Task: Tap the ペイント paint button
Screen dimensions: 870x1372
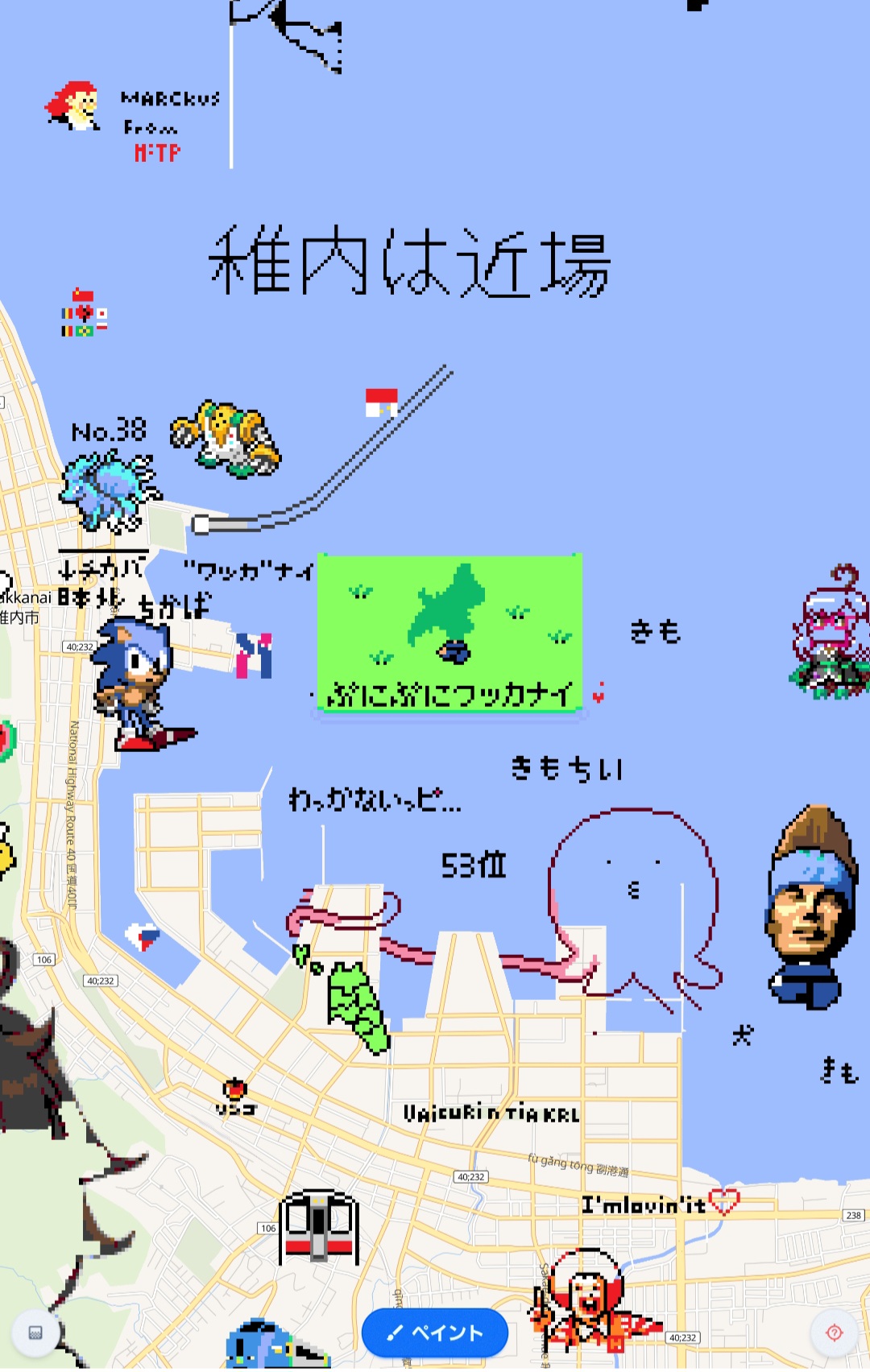Action: coord(435,1333)
